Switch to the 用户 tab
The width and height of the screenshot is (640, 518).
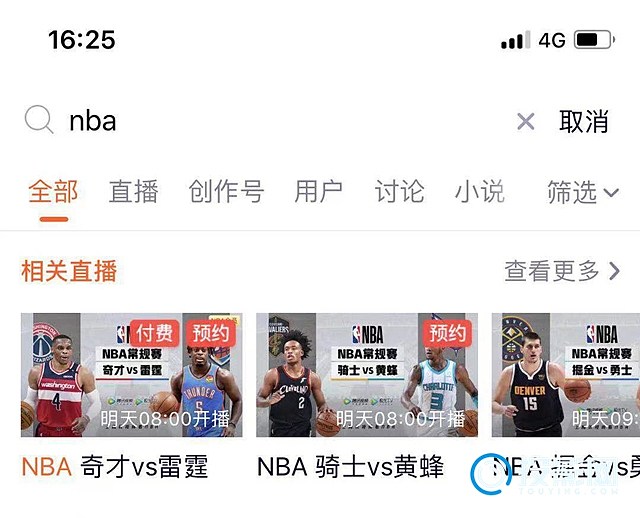tap(318, 191)
